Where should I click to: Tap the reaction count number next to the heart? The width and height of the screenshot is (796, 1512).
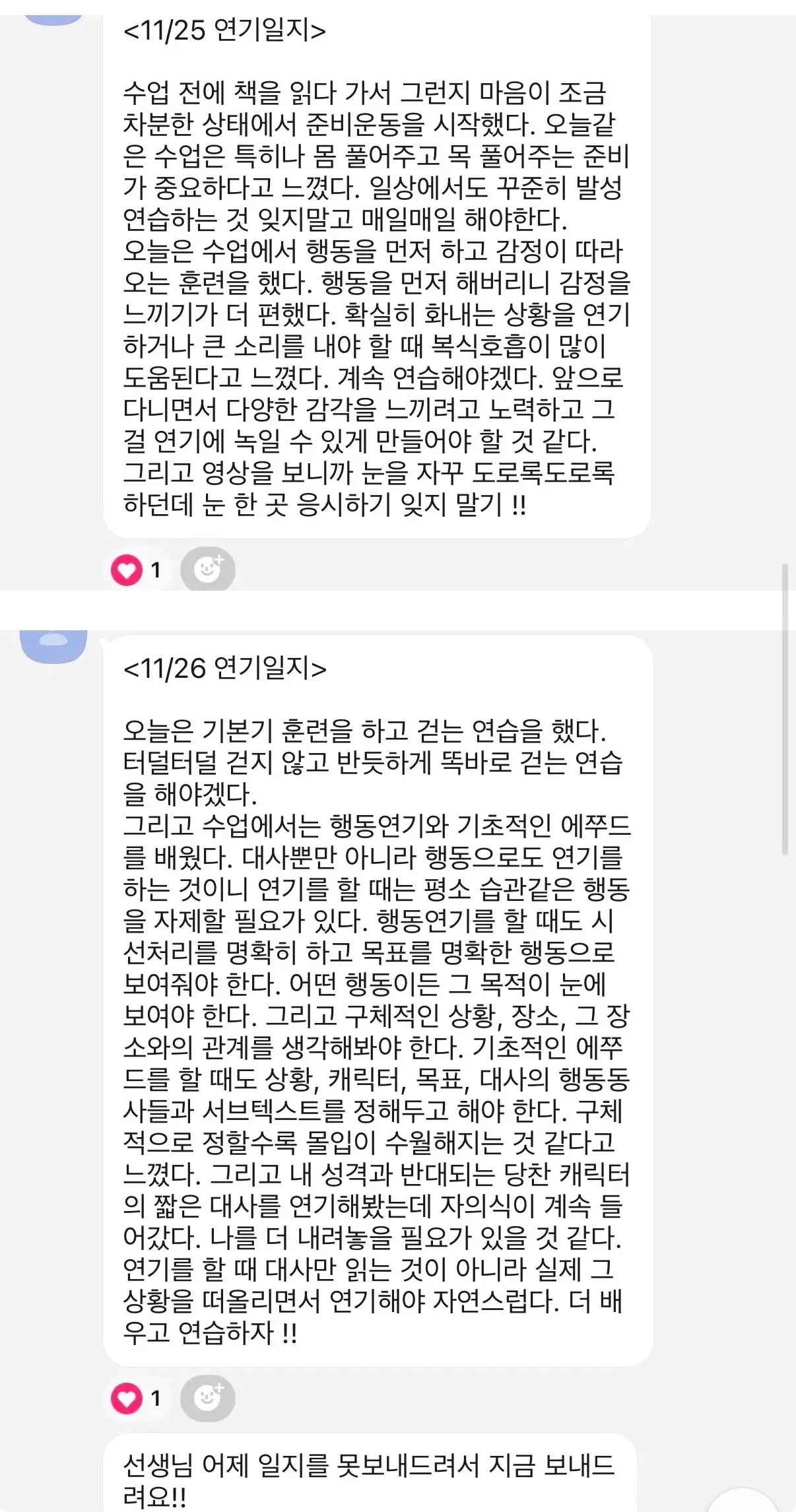pos(156,570)
